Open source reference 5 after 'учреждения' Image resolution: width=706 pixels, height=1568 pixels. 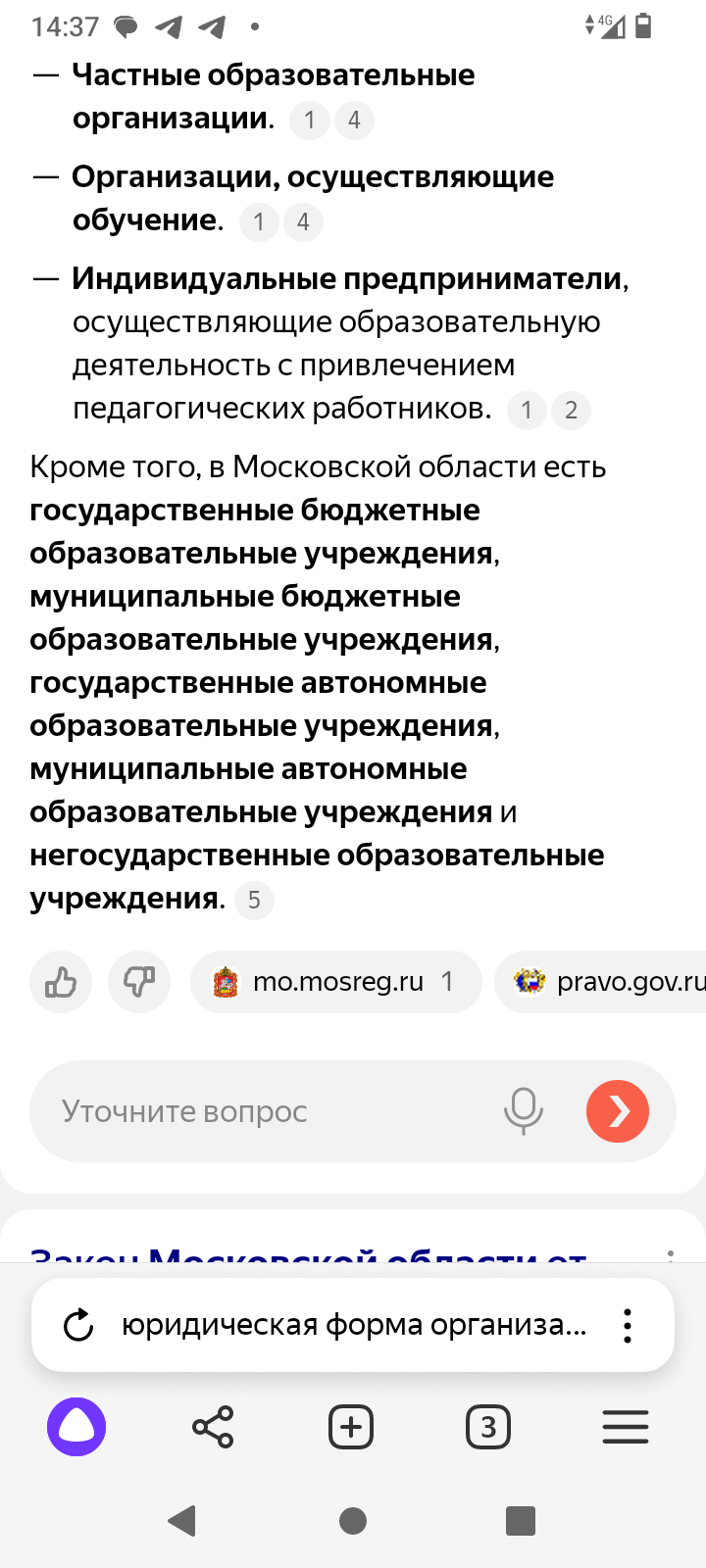pos(254,900)
